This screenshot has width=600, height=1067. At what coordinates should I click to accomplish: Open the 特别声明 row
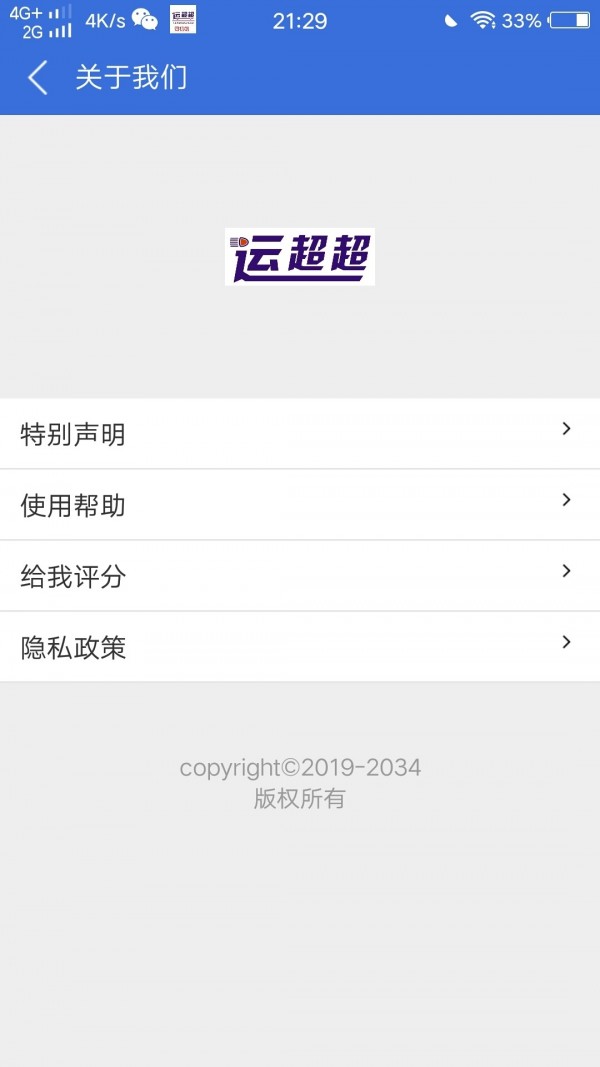(300, 434)
